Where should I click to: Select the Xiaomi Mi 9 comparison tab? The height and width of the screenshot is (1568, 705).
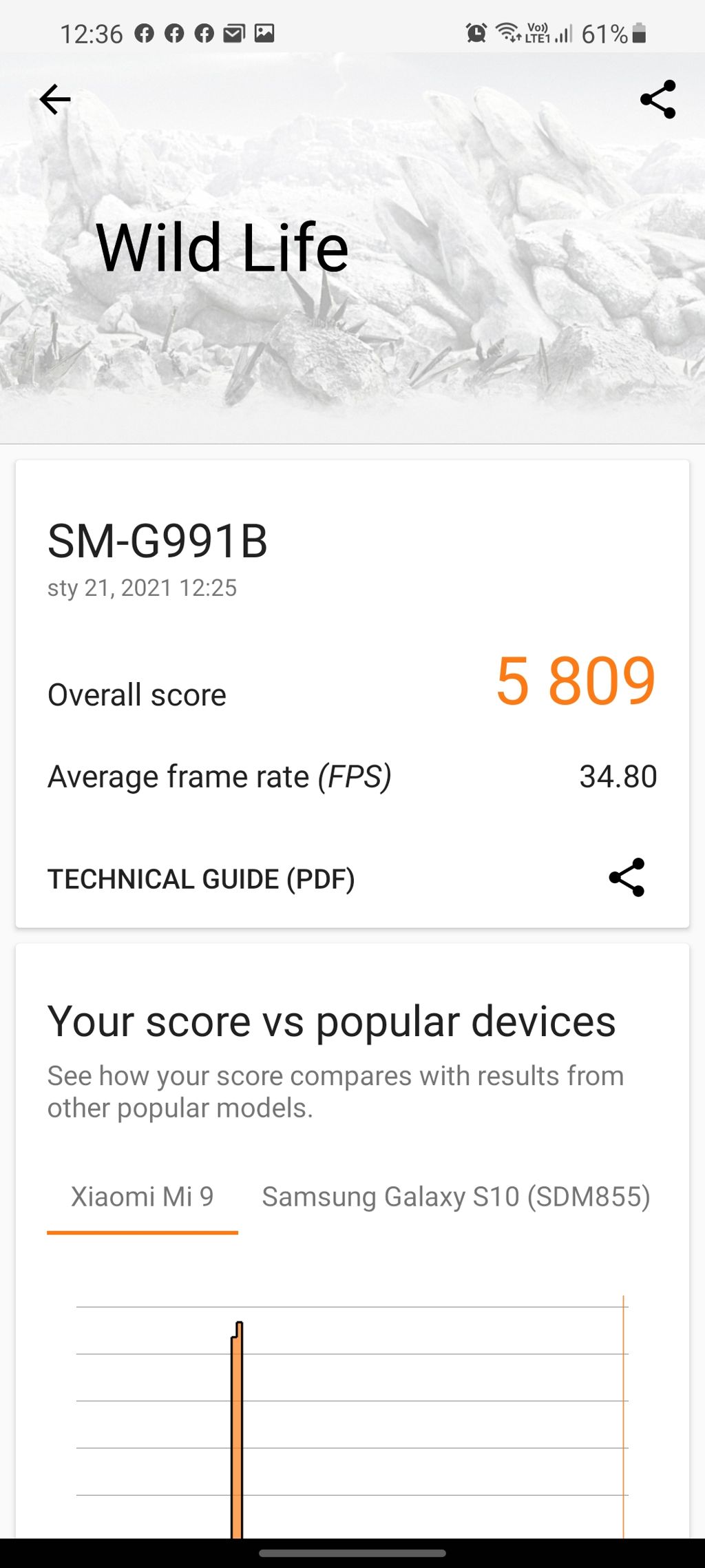(143, 1197)
